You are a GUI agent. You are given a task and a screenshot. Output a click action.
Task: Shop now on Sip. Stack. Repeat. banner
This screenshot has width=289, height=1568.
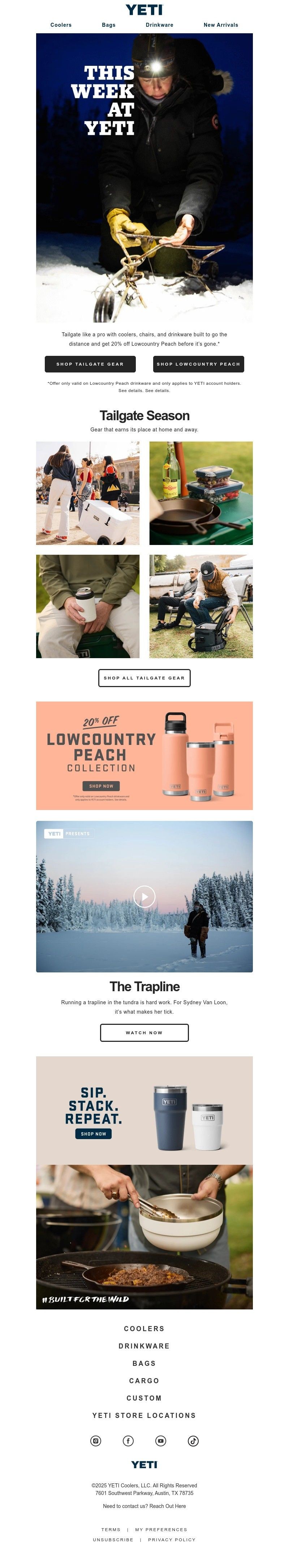[93, 1133]
